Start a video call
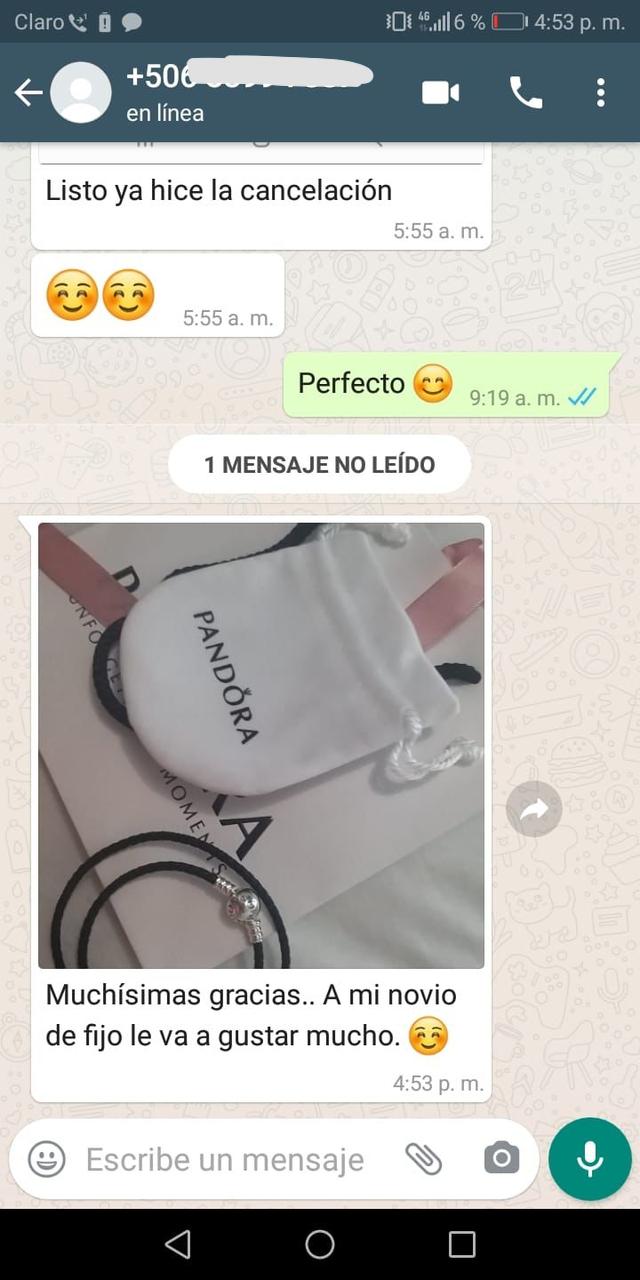The height and width of the screenshot is (1280, 640). (x=440, y=93)
